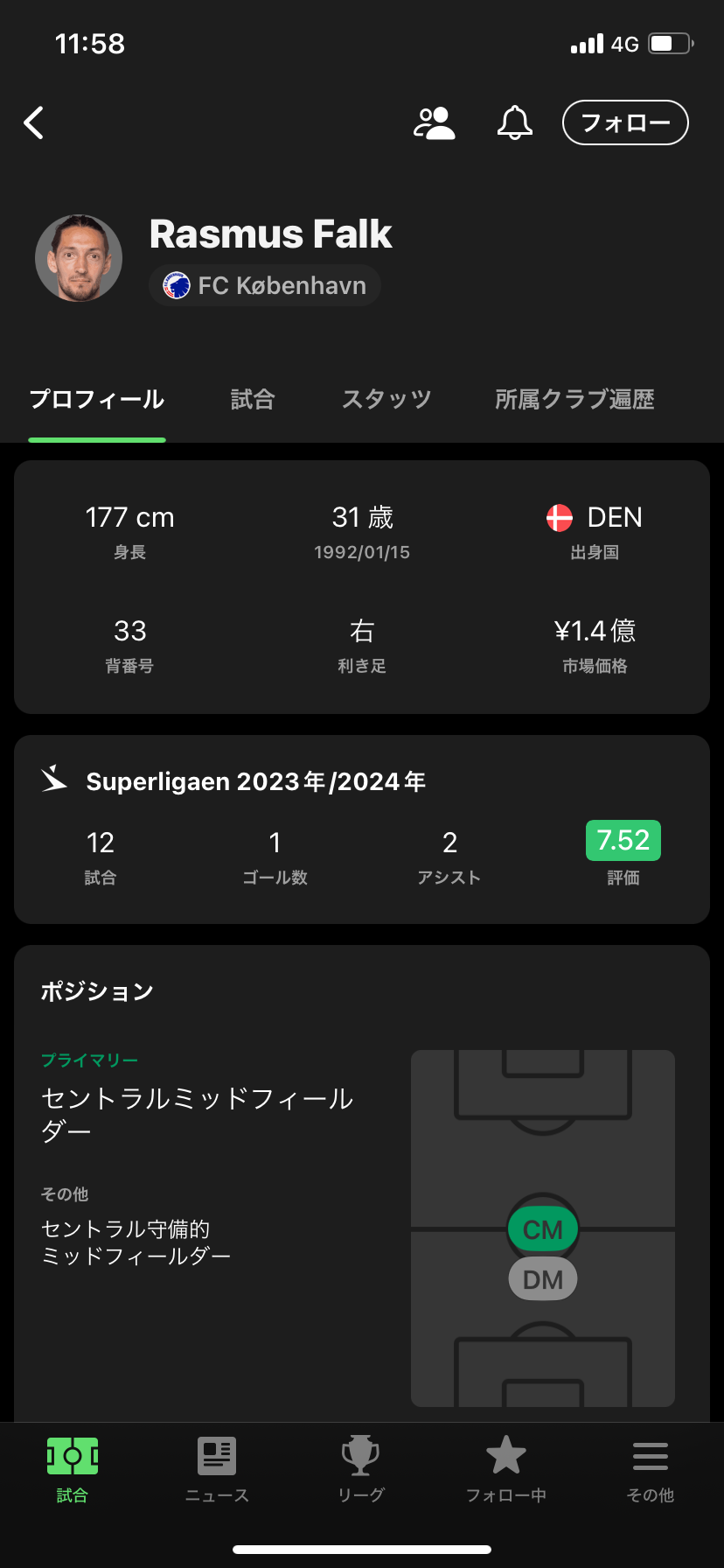Open the notifications bell for Rasmus Falk
724x1568 pixels.
tap(515, 123)
